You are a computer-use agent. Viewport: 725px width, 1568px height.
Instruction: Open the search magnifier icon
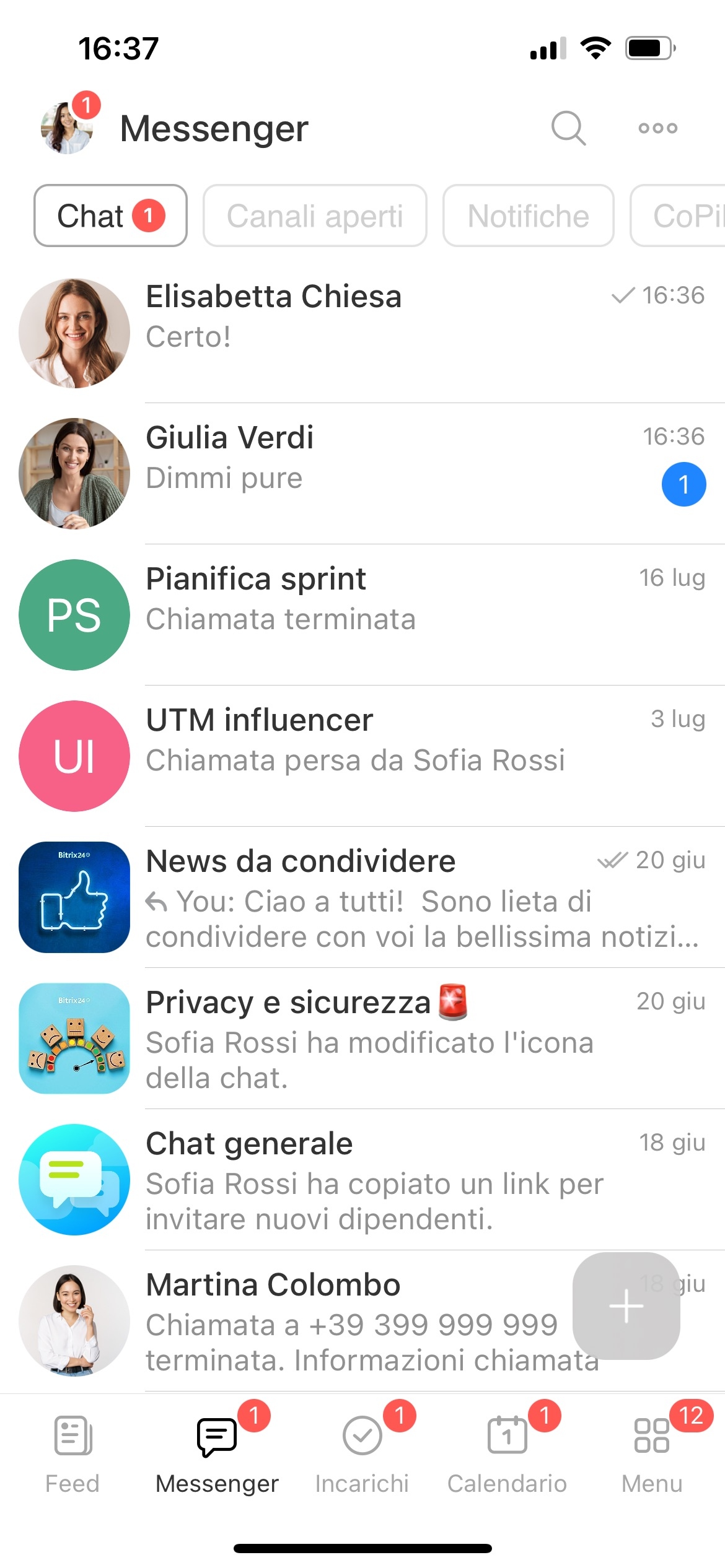coord(568,128)
